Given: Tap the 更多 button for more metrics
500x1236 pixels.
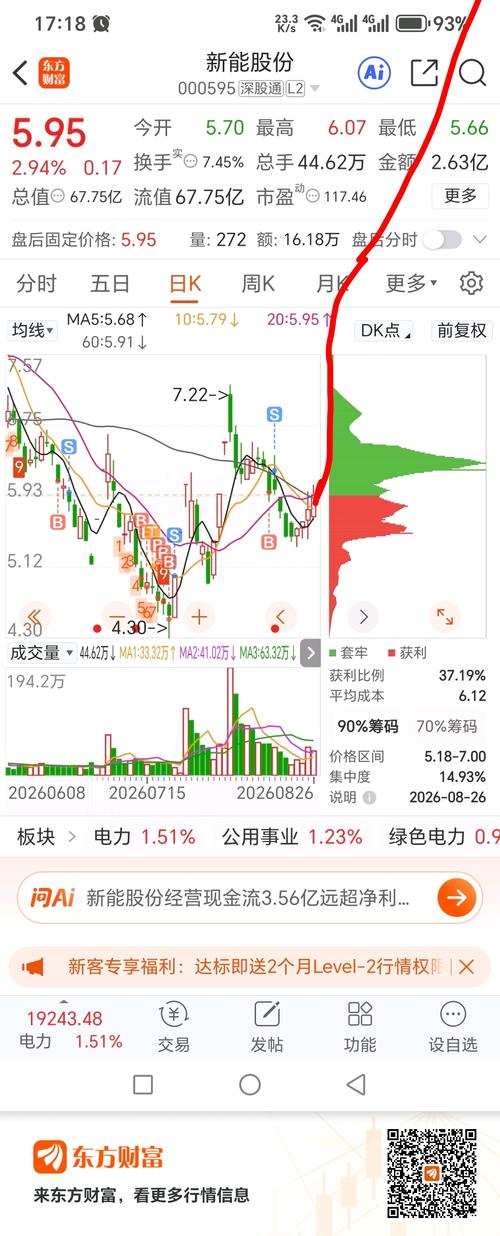Looking at the screenshot, I should (461, 196).
